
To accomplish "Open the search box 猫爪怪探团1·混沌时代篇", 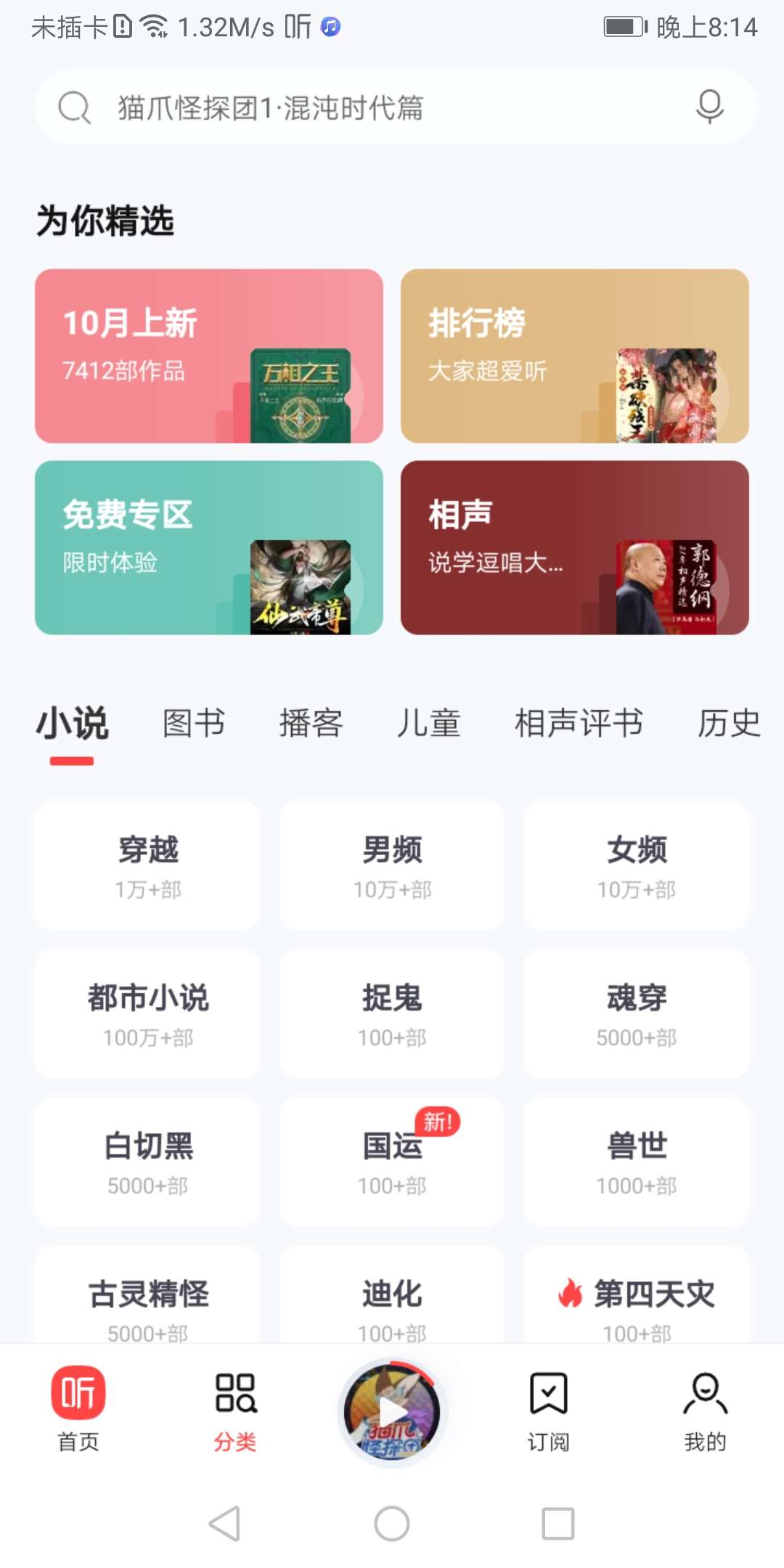I will [396, 107].
